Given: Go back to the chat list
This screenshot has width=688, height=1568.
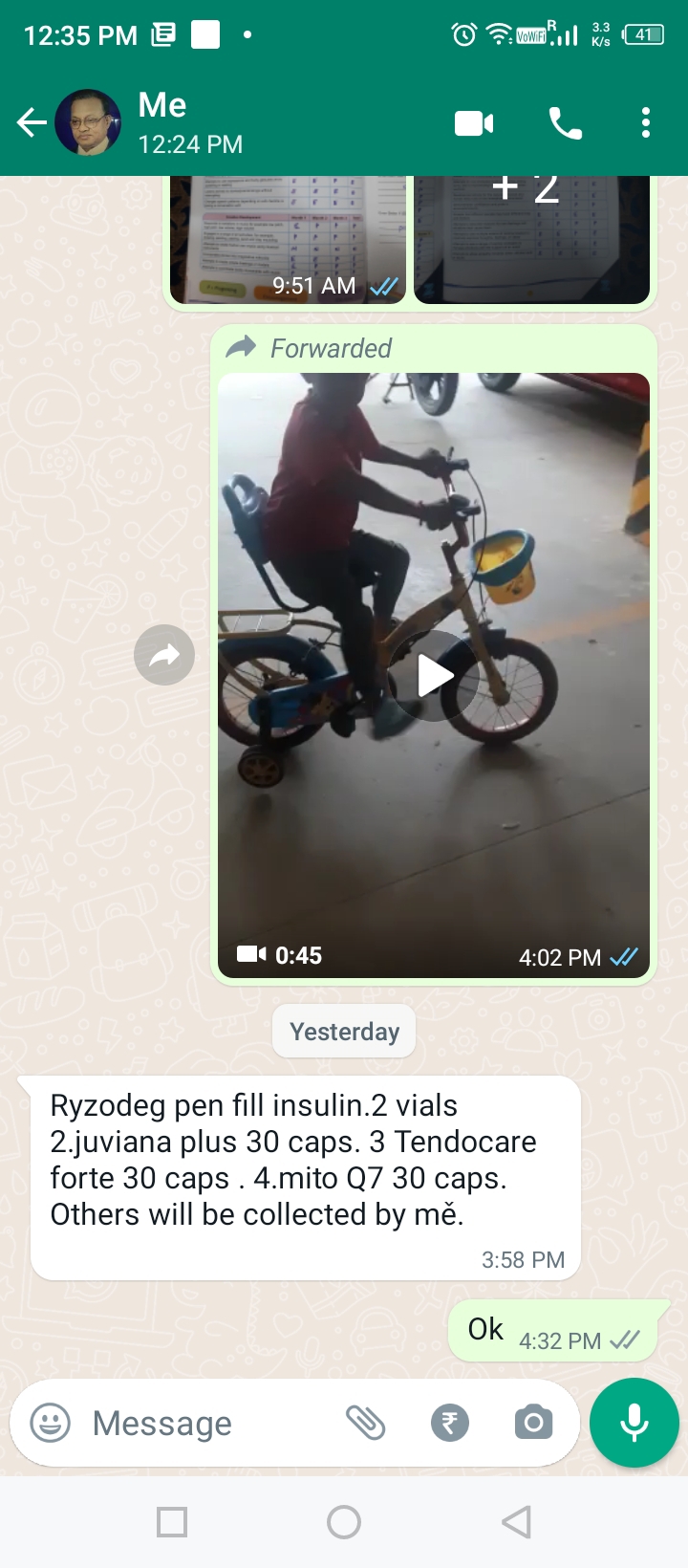Looking at the screenshot, I should coord(32,122).
